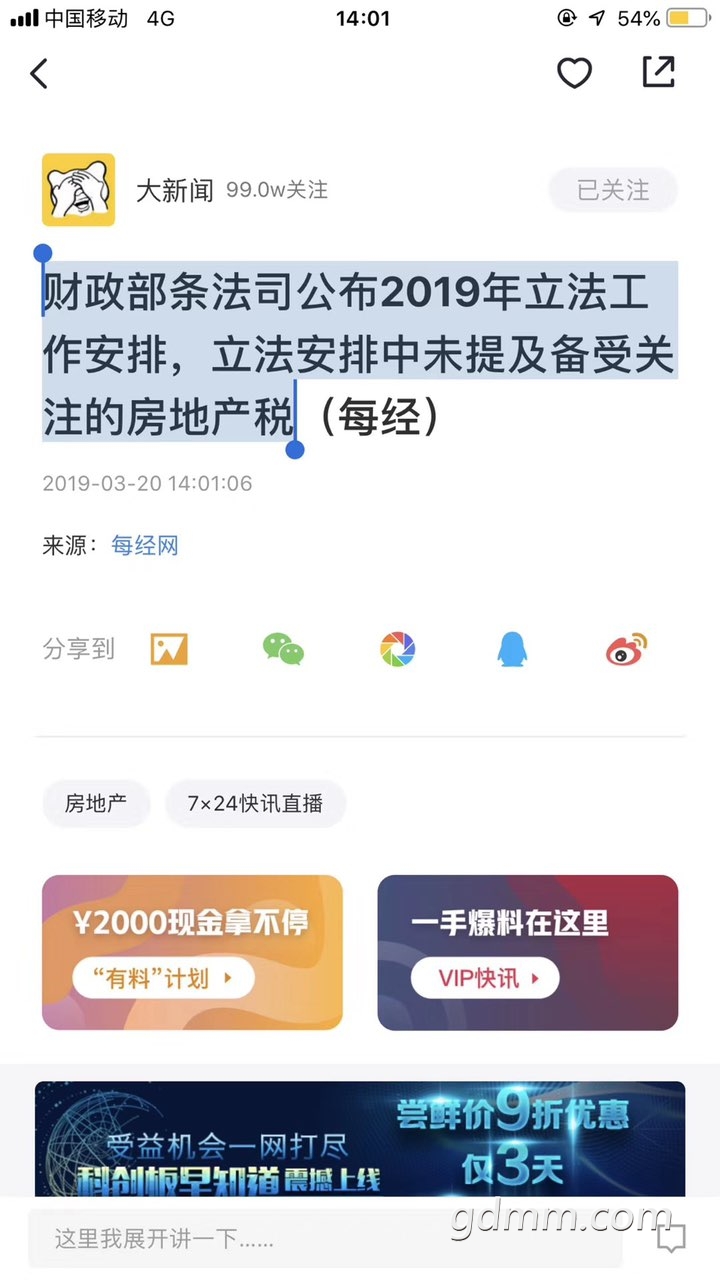This screenshot has height=1280, width=720.
Task: Open the VIP快讯 card
Action: [527, 952]
